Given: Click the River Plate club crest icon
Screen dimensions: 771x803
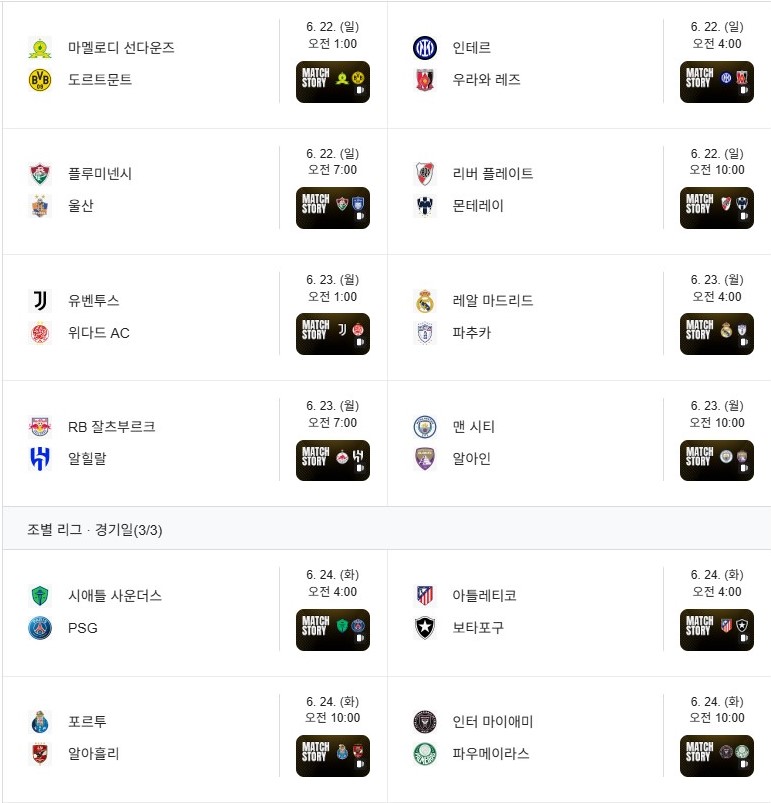Looking at the screenshot, I should click(424, 173).
